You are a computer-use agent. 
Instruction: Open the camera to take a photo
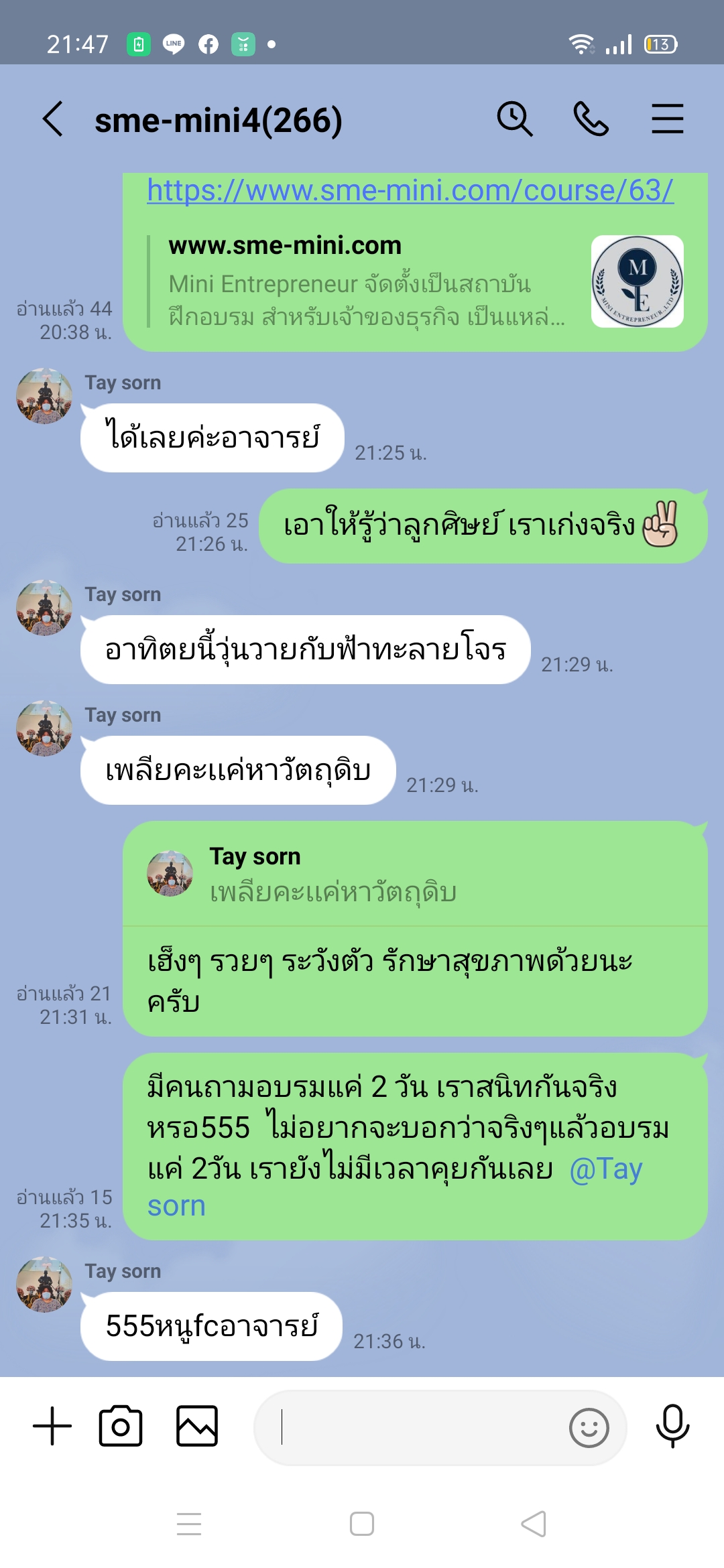click(x=121, y=1426)
